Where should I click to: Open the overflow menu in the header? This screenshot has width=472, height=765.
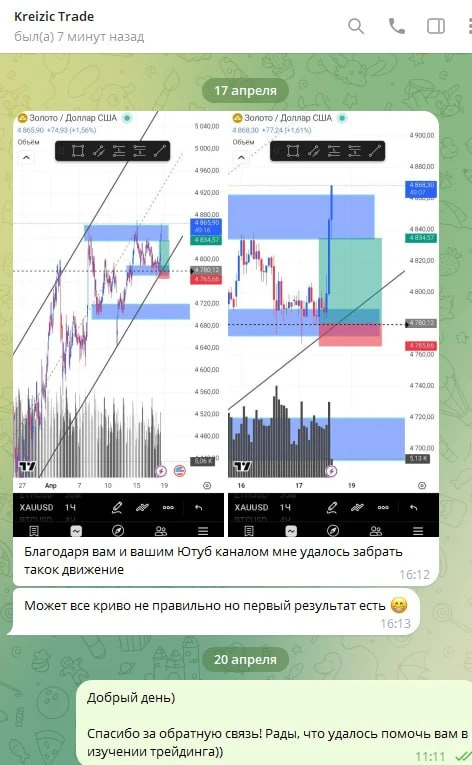click(x=470, y=26)
